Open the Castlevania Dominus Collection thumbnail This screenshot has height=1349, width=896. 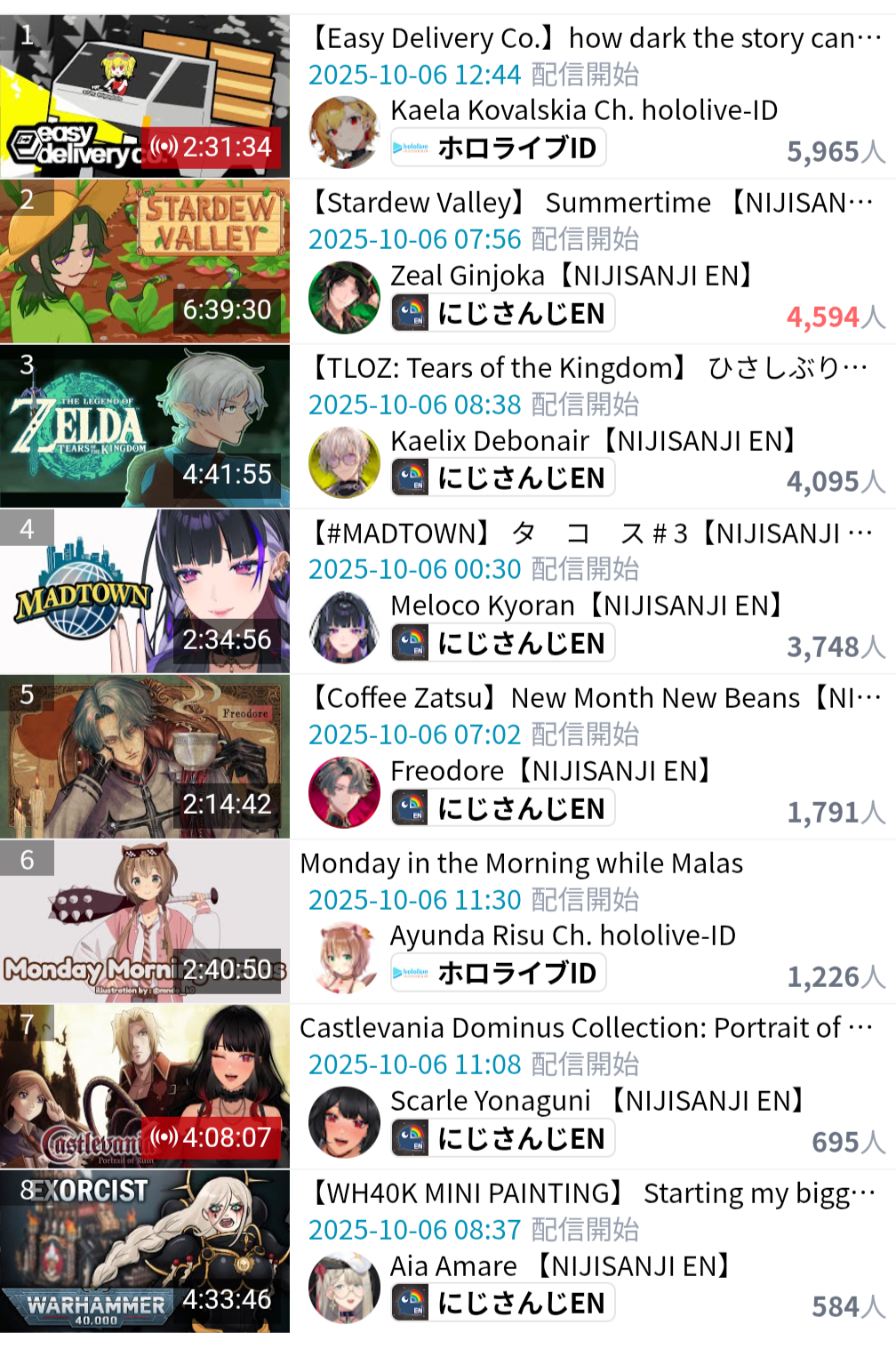coord(145,1086)
